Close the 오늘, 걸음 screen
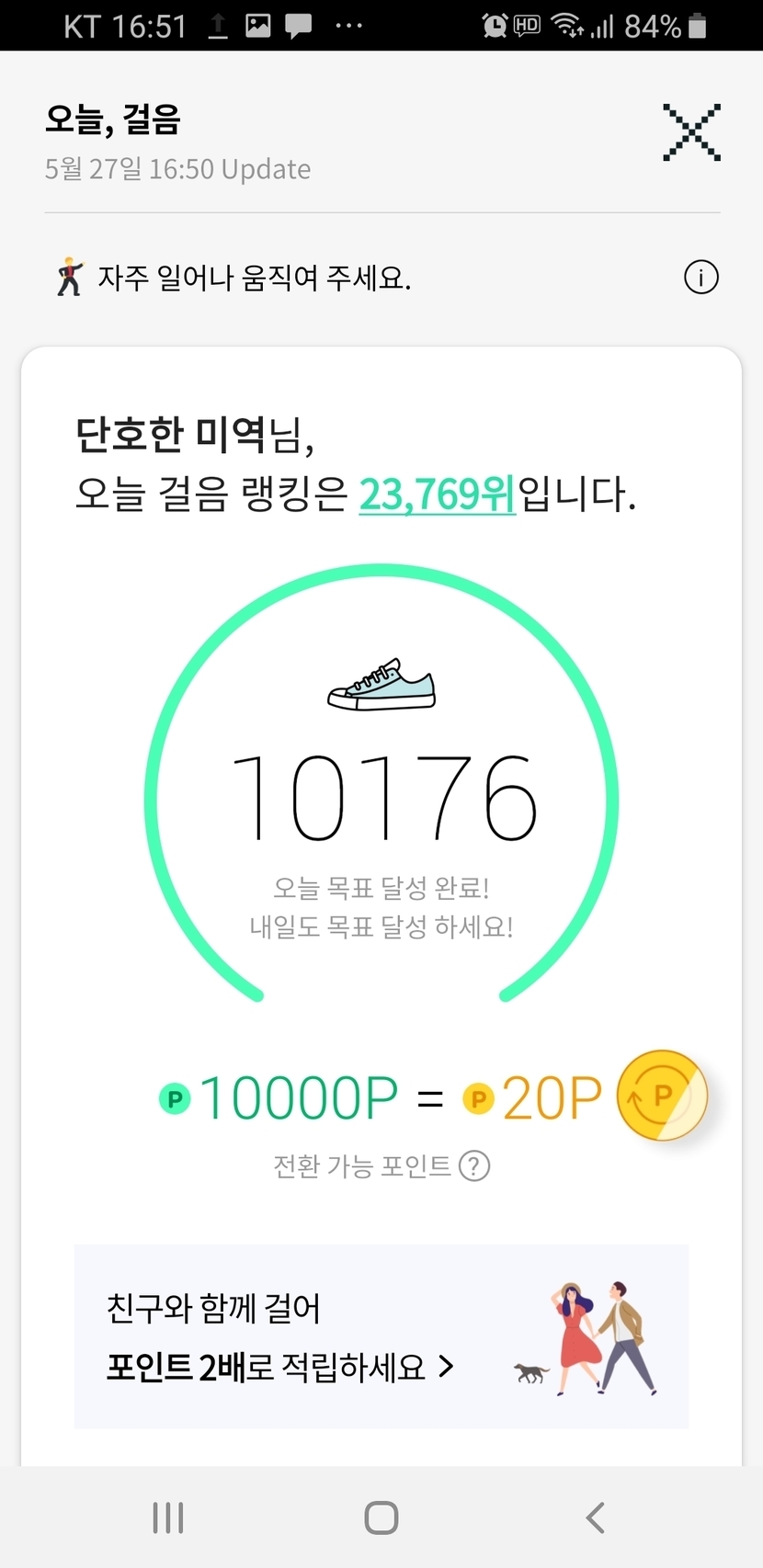Image resolution: width=763 pixels, height=1568 pixels. click(691, 133)
